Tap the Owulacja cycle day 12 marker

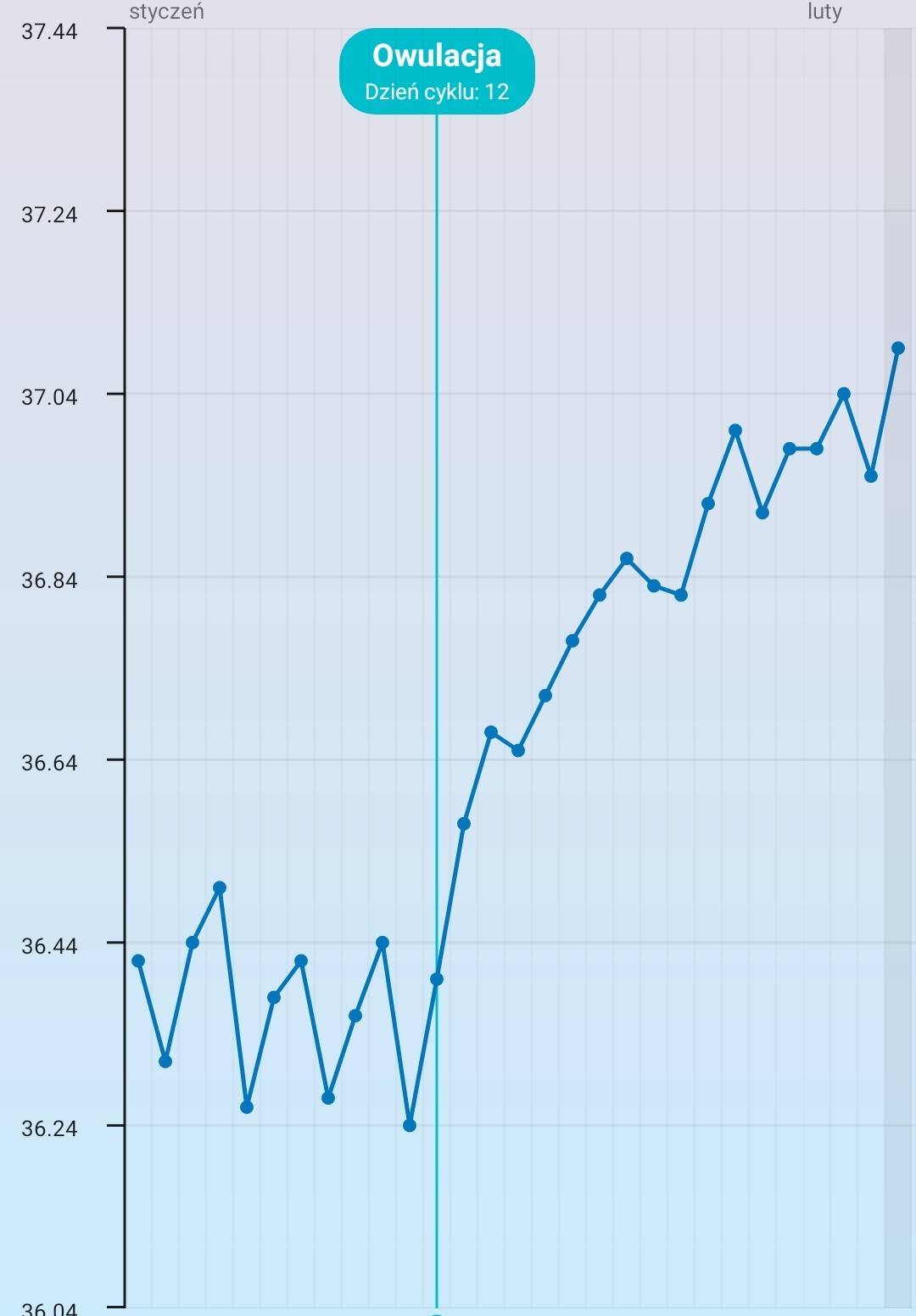[x=437, y=71]
